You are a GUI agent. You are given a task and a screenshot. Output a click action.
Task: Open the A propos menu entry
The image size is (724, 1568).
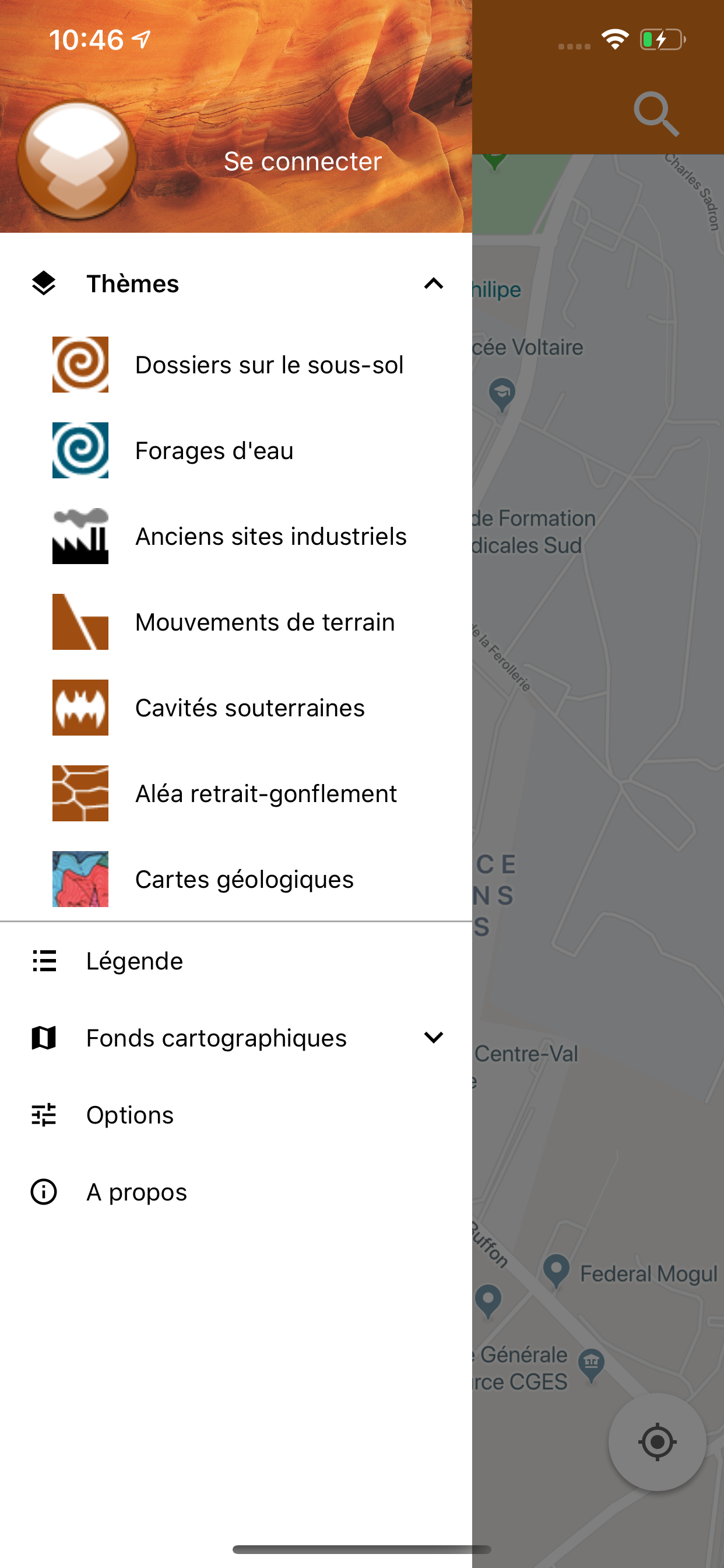pyautogui.click(x=136, y=1192)
